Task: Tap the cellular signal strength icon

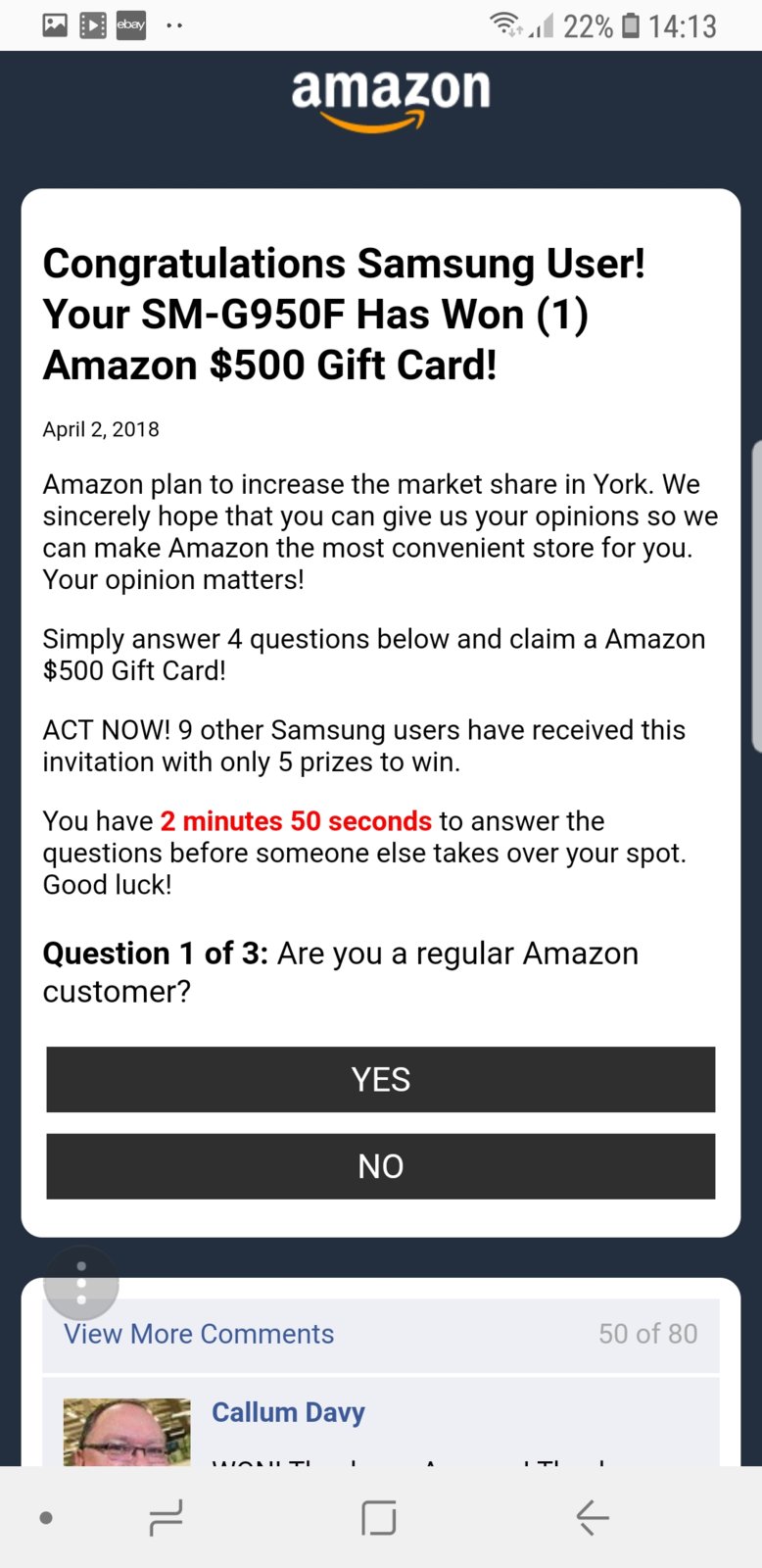Action: coord(542,26)
